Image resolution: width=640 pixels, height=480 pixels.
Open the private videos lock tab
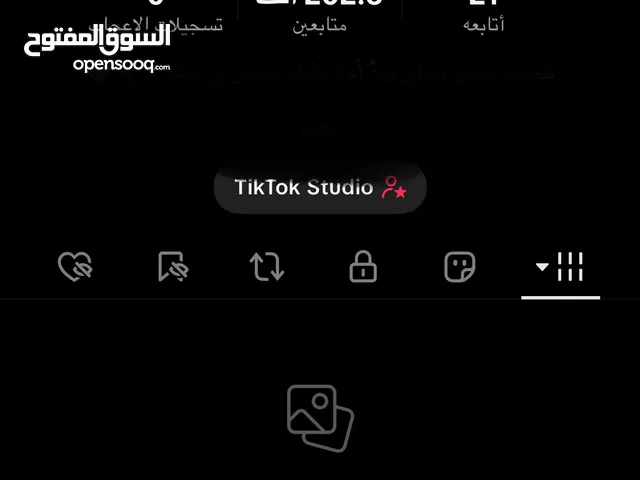pyautogui.click(x=362, y=267)
